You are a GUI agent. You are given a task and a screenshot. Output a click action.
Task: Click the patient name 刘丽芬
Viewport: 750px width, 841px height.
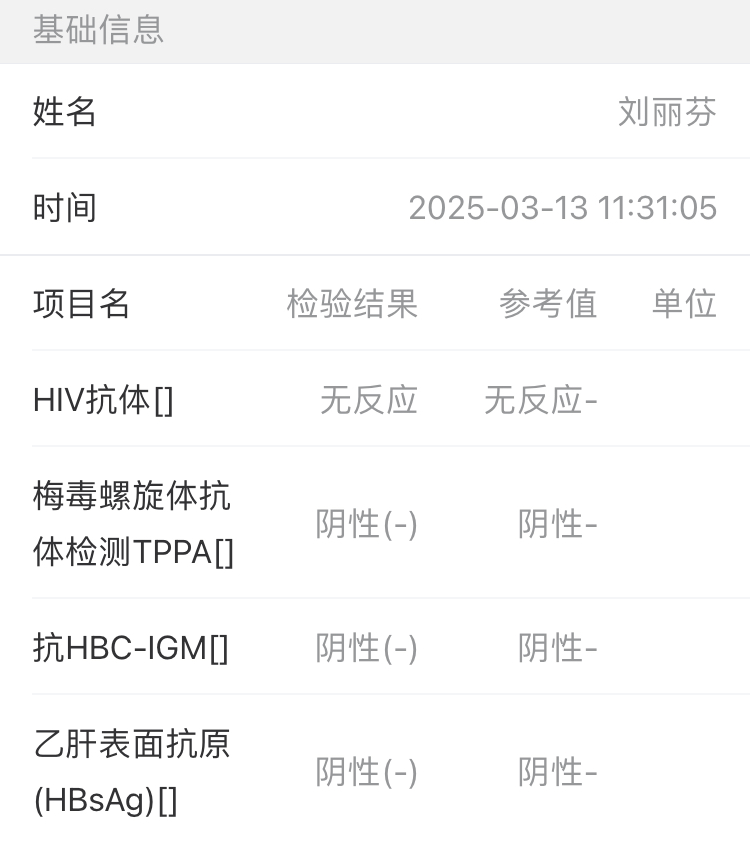coord(666,113)
